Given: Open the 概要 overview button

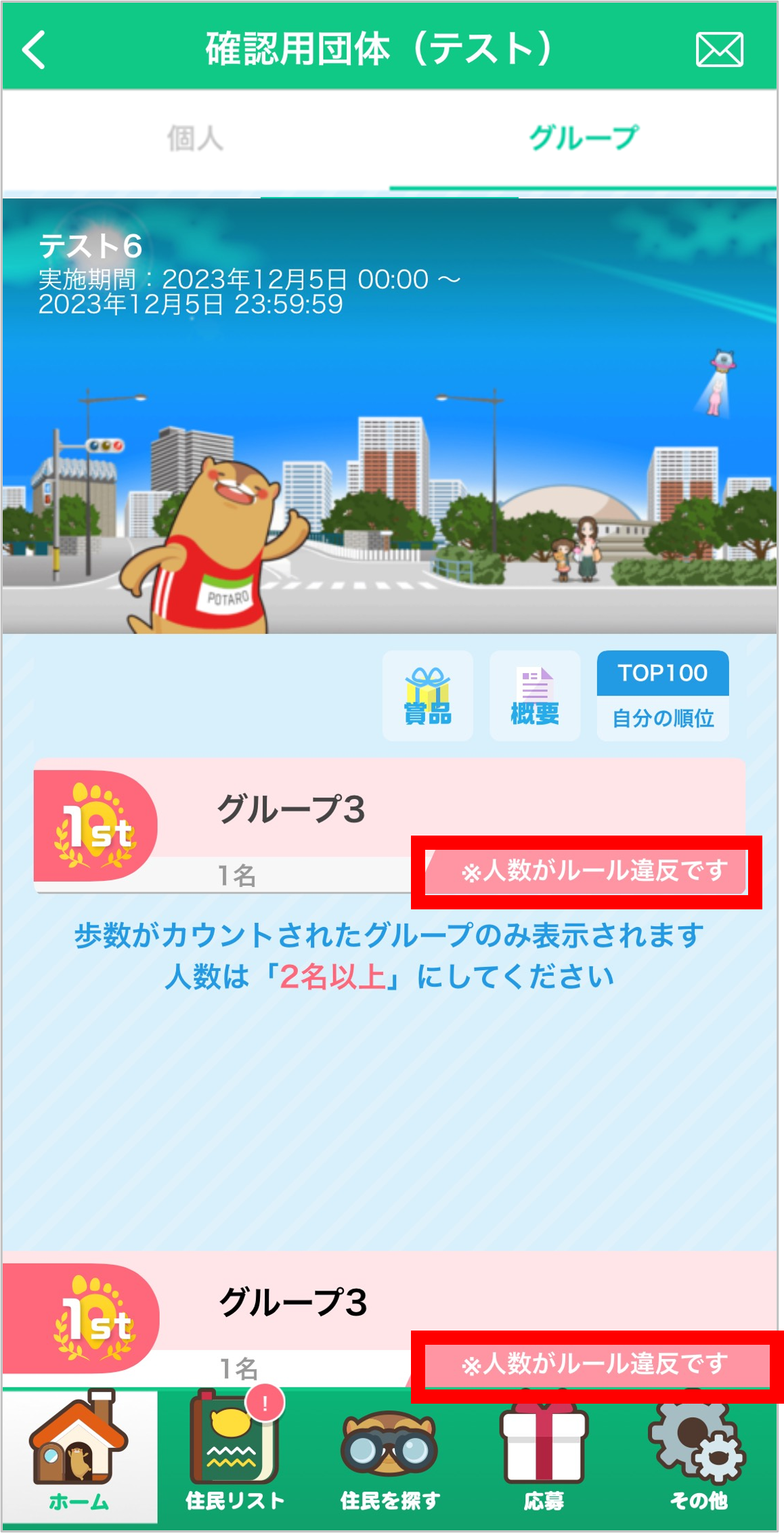Looking at the screenshot, I should pos(535,696).
